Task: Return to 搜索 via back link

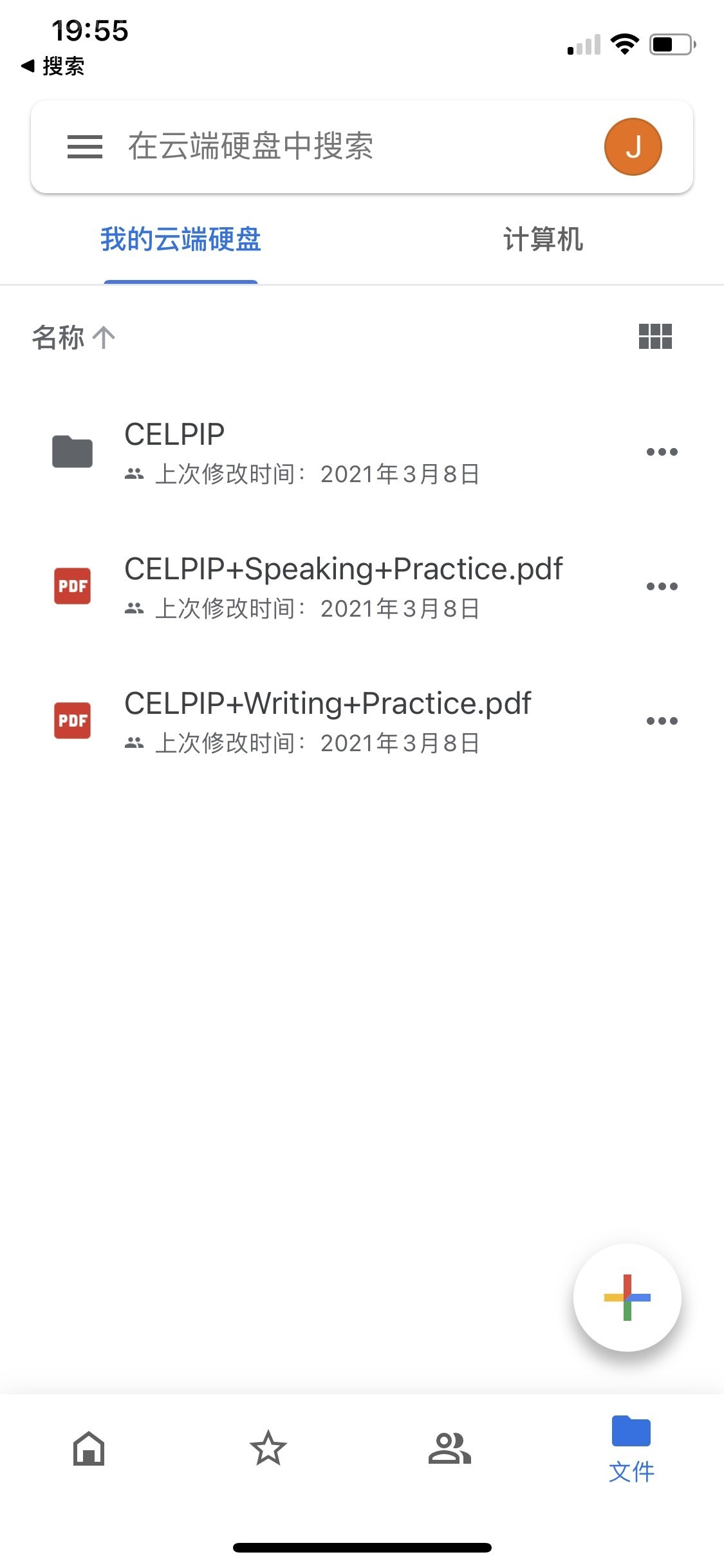Action: (x=53, y=66)
